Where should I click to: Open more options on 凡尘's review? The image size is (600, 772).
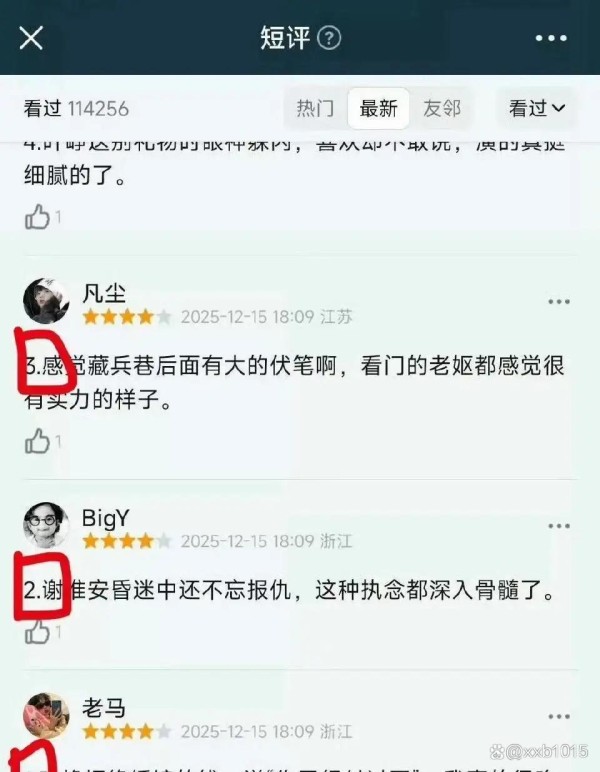point(558,301)
